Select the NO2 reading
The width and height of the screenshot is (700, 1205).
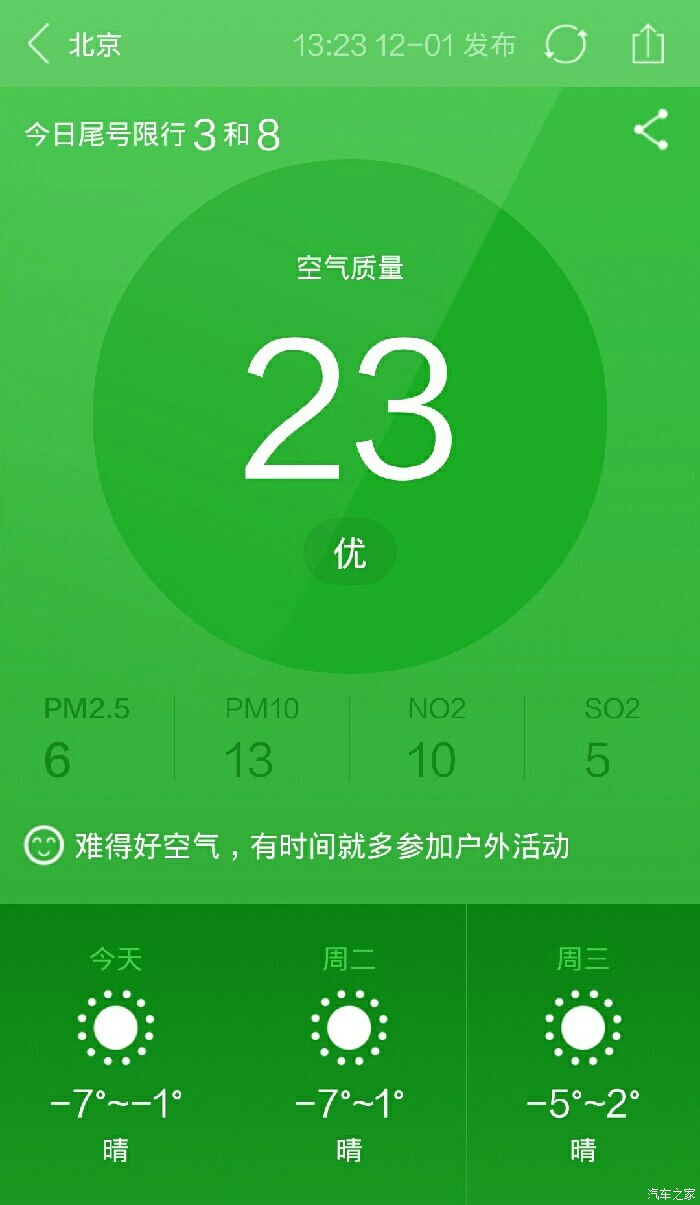click(x=436, y=738)
